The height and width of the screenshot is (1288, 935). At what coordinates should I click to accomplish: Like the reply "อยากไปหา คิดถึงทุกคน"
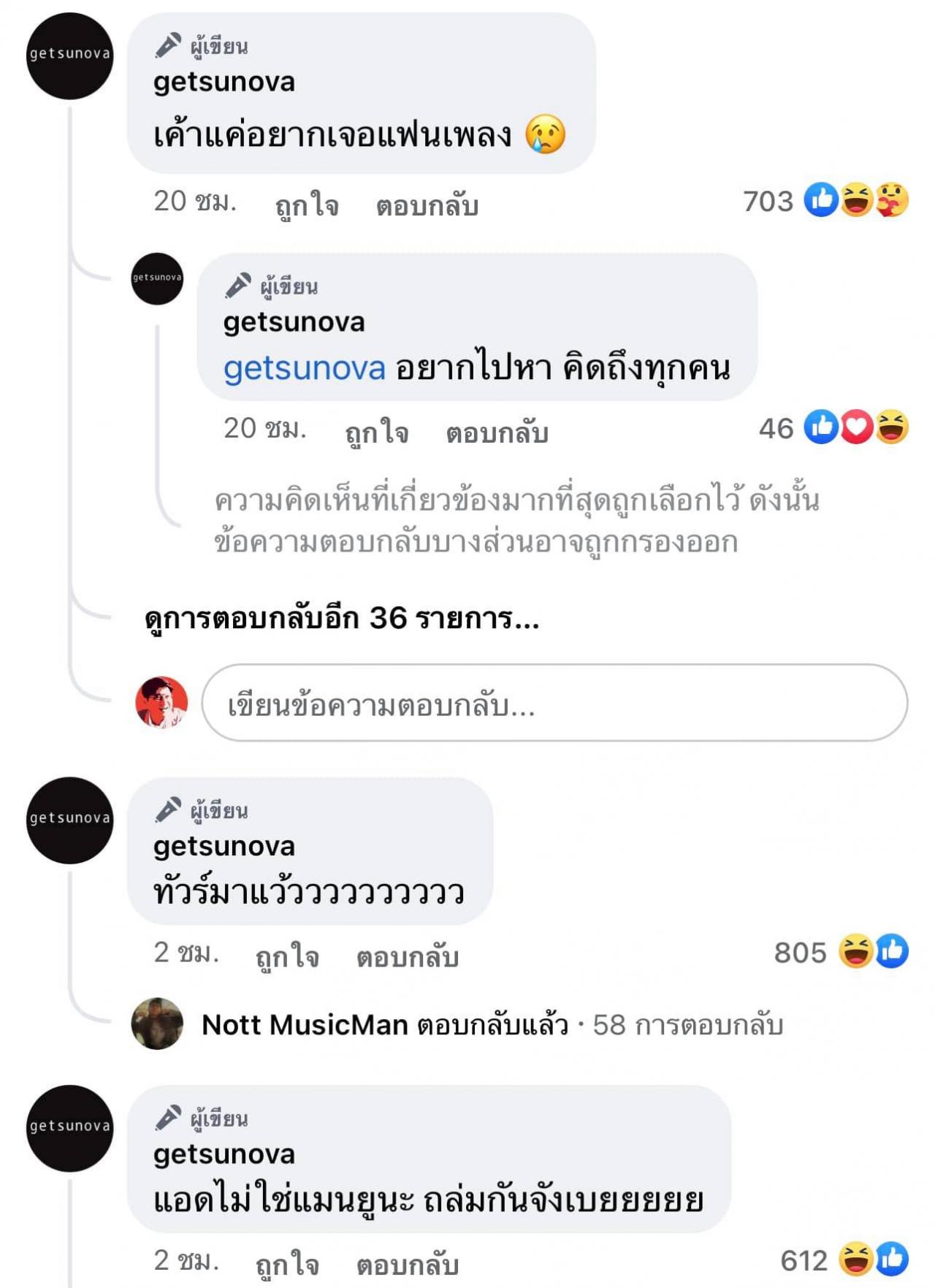377,432
